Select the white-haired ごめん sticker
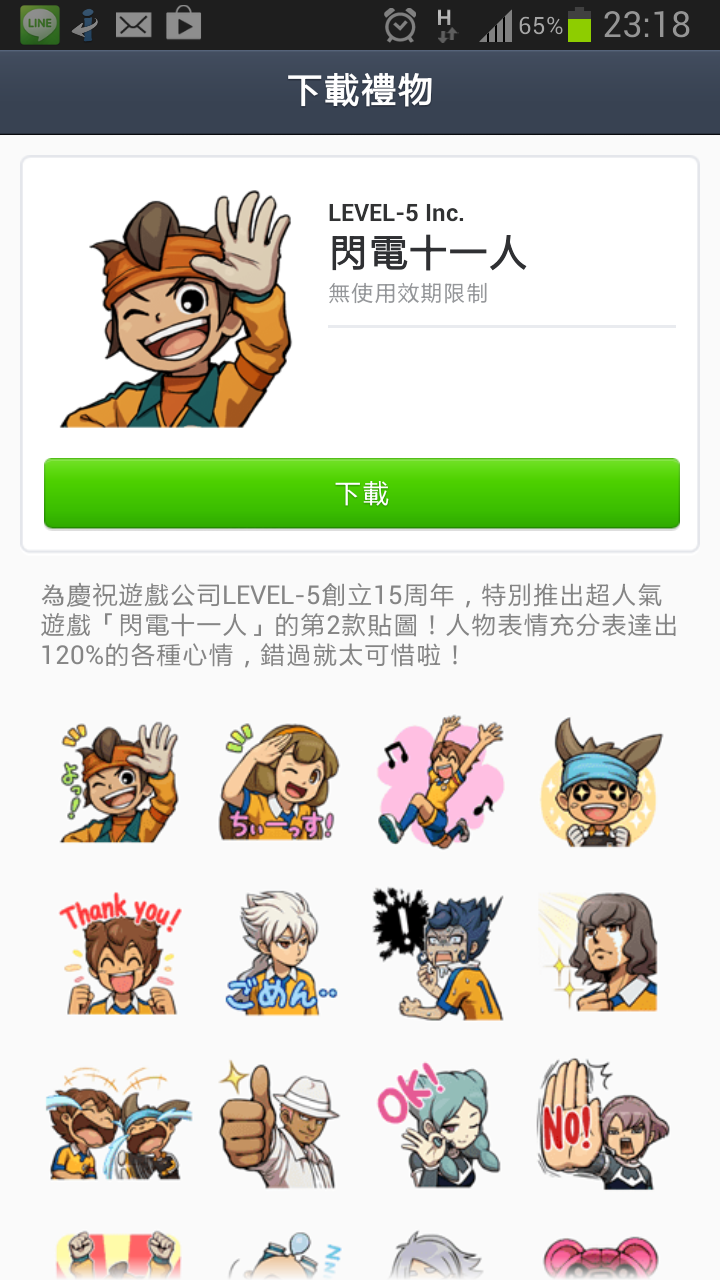Viewport: 720px width, 1280px height. (279, 955)
